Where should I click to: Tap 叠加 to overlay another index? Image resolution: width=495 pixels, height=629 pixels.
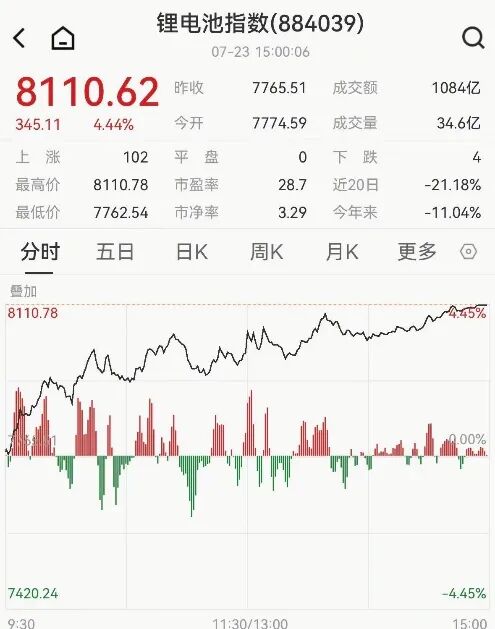point(23,291)
